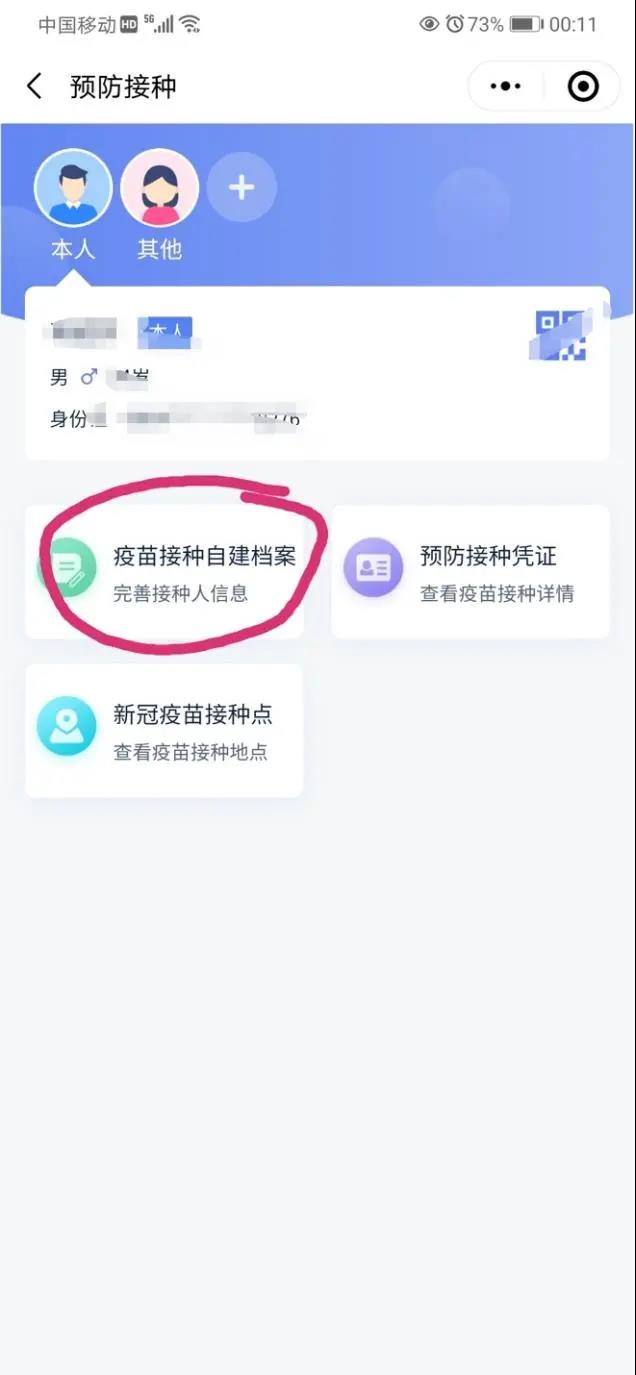Switch to the 其他 profile avatar
Image resolution: width=636 pixels, height=1375 pixels.
pyautogui.click(x=159, y=188)
